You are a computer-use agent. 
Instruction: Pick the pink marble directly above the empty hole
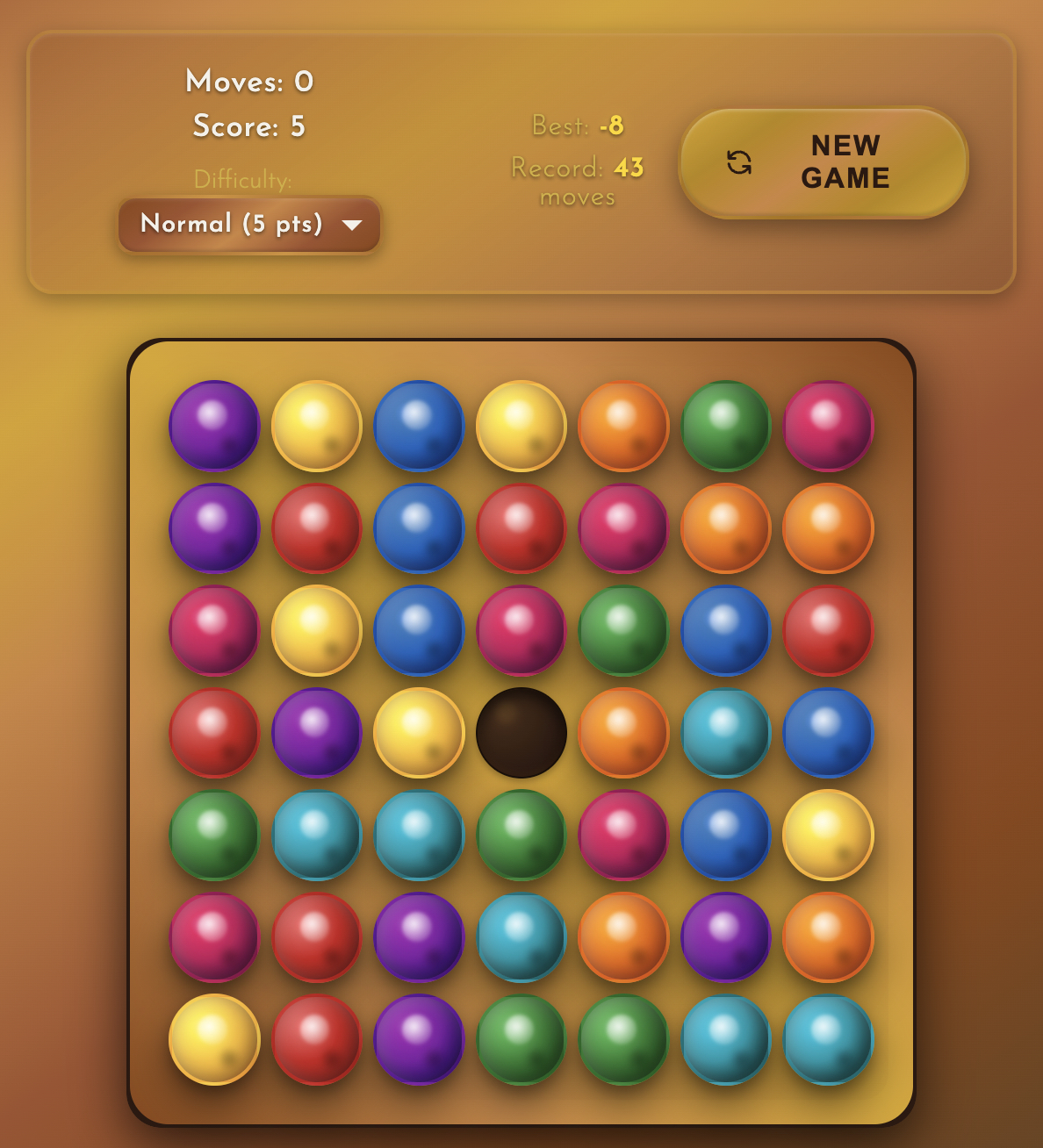[x=521, y=630]
